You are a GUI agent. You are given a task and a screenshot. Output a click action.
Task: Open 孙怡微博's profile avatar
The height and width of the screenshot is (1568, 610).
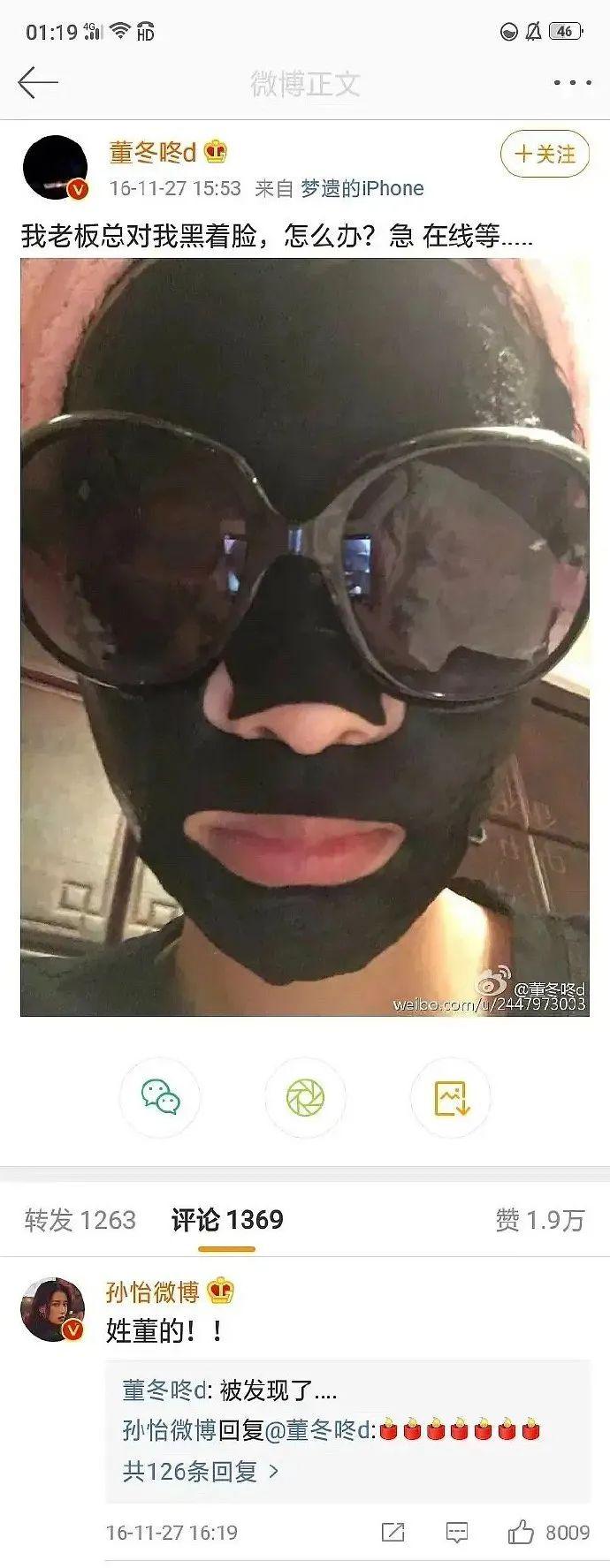pyautogui.click(x=53, y=1308)
